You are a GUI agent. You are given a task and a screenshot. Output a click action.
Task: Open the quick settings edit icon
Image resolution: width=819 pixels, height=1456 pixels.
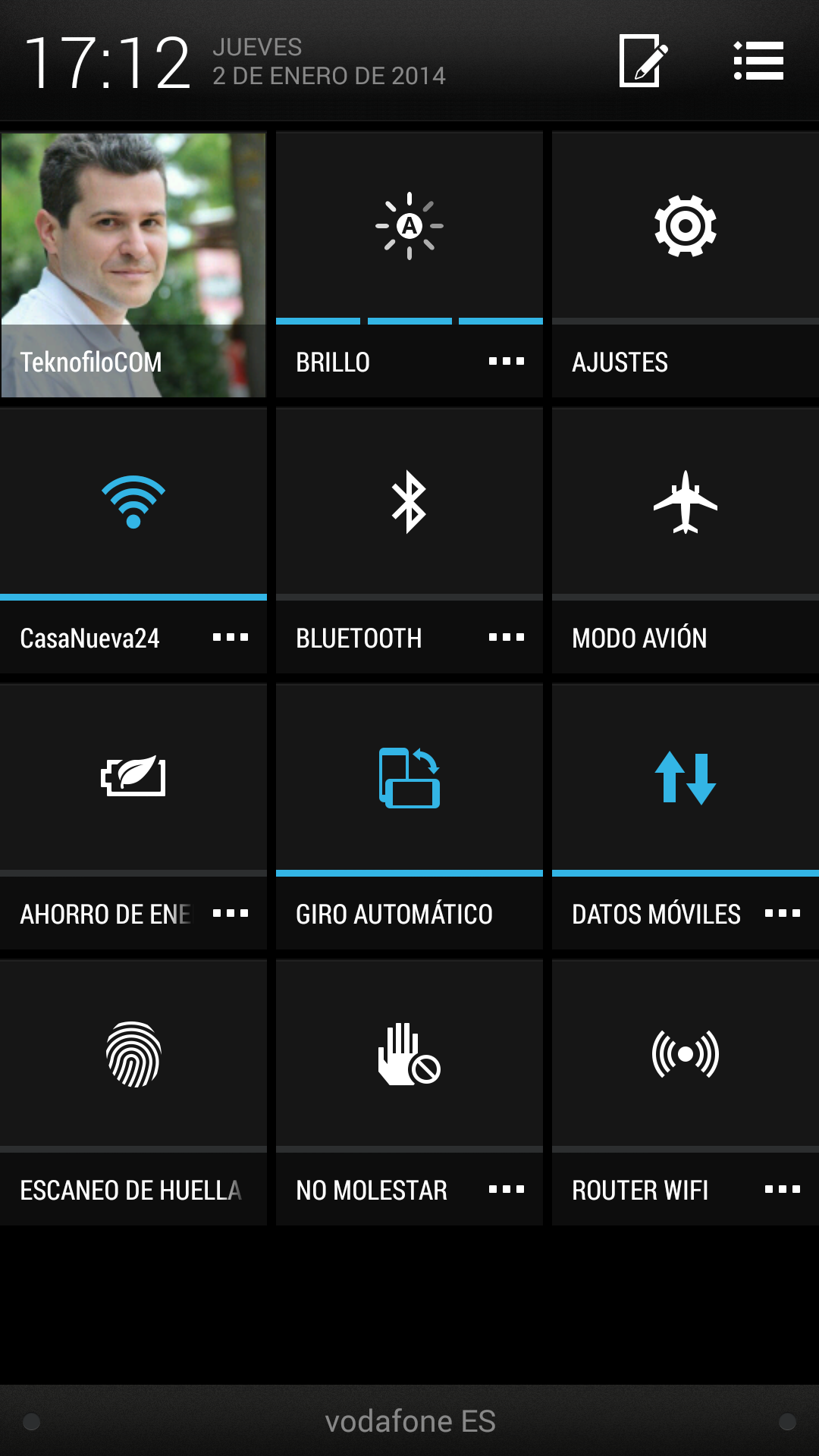[643, 61]
